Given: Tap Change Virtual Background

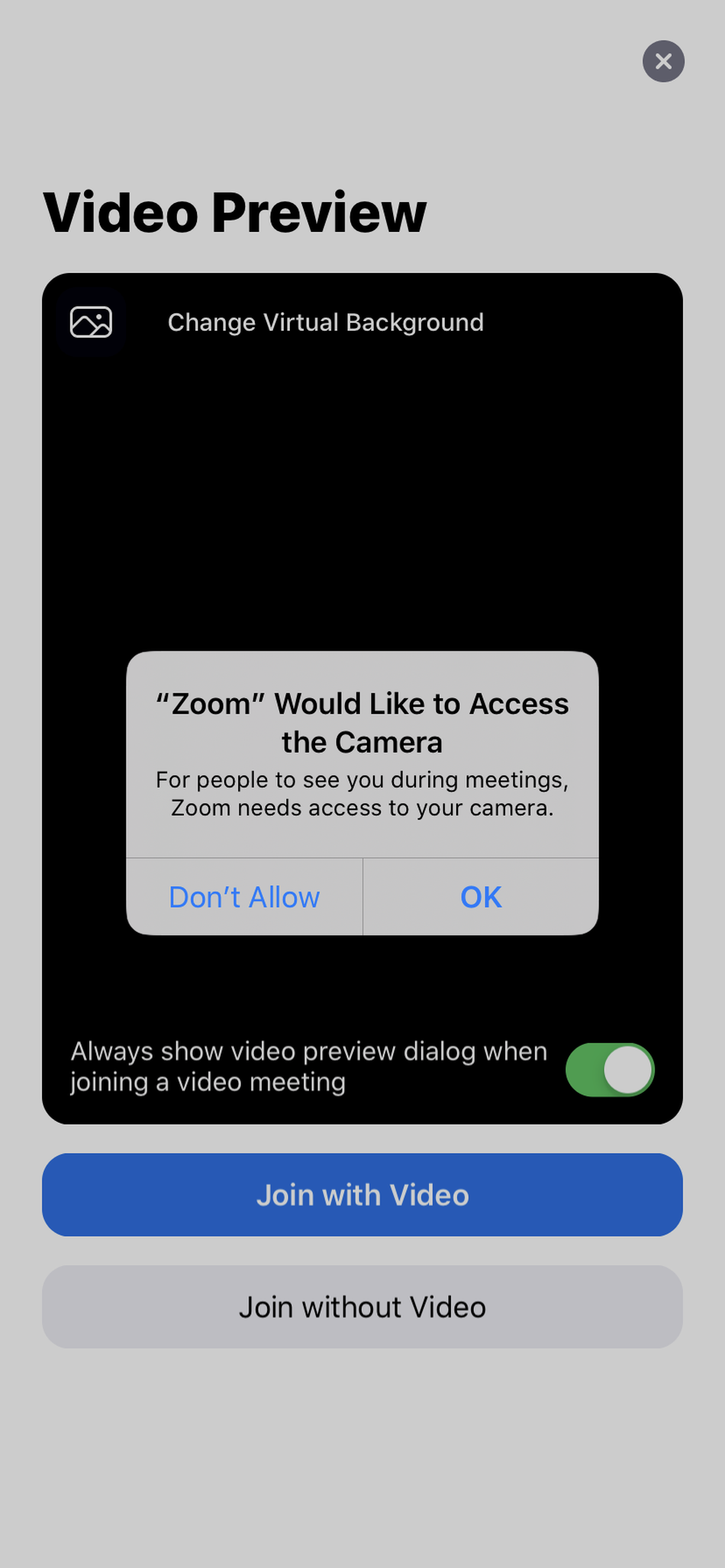Looking at the screenshot, I should [x=324, y=323].
